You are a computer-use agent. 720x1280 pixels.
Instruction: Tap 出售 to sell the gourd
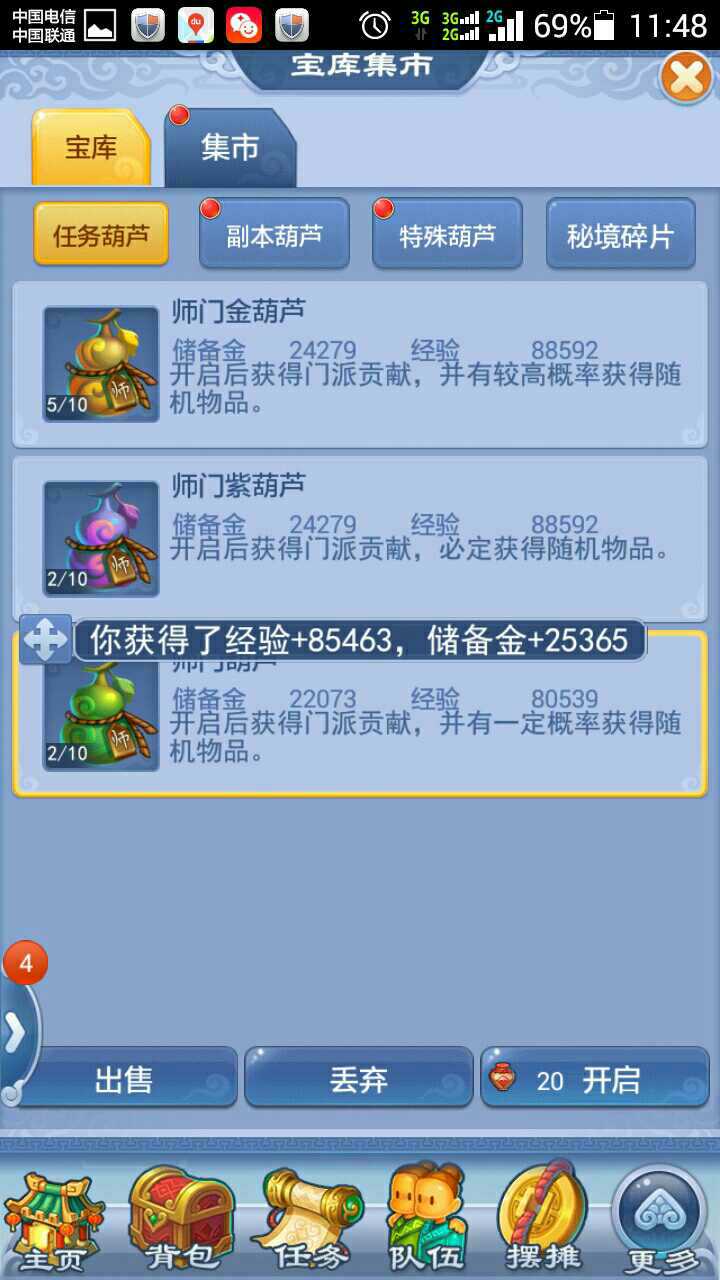click(124, 1079)
